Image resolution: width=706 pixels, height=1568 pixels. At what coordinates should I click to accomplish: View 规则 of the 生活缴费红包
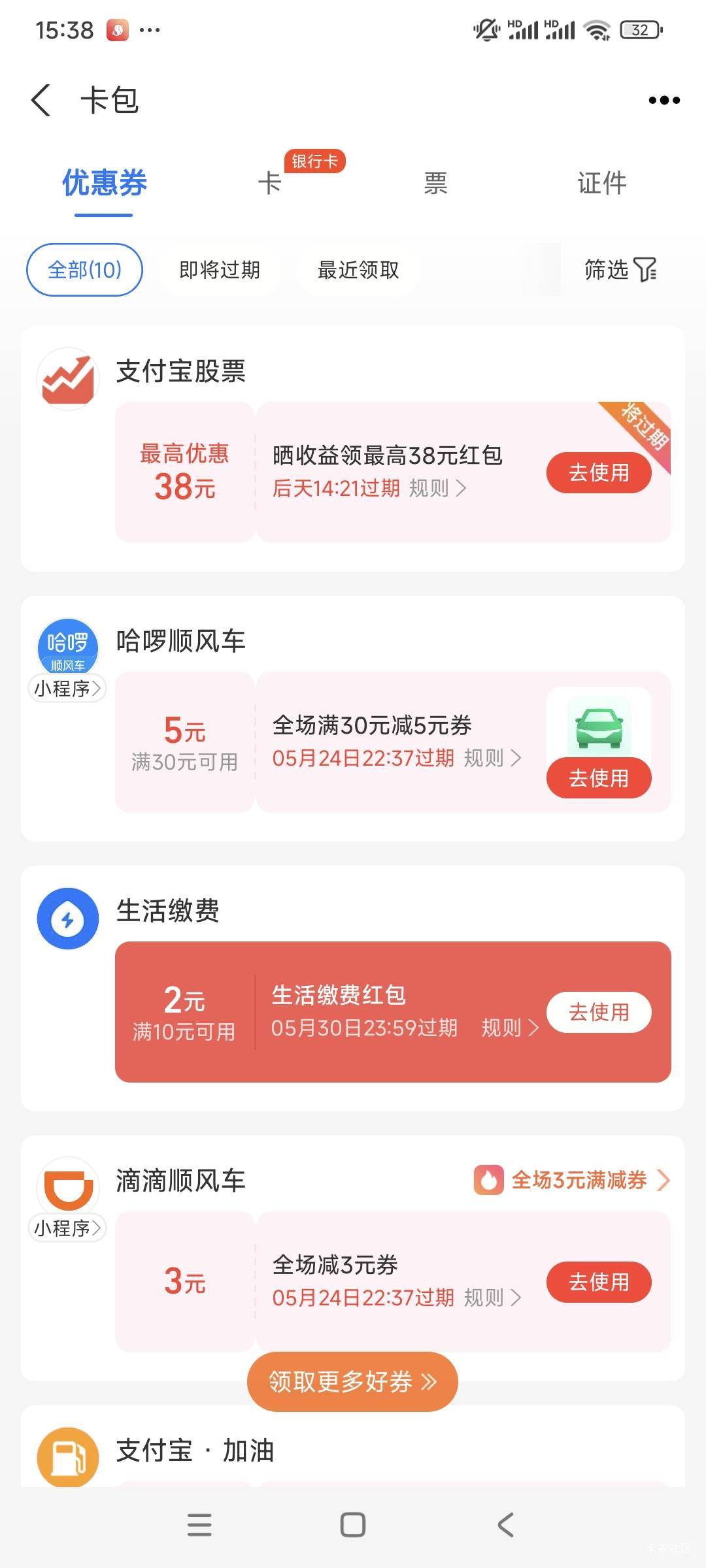510,1028
